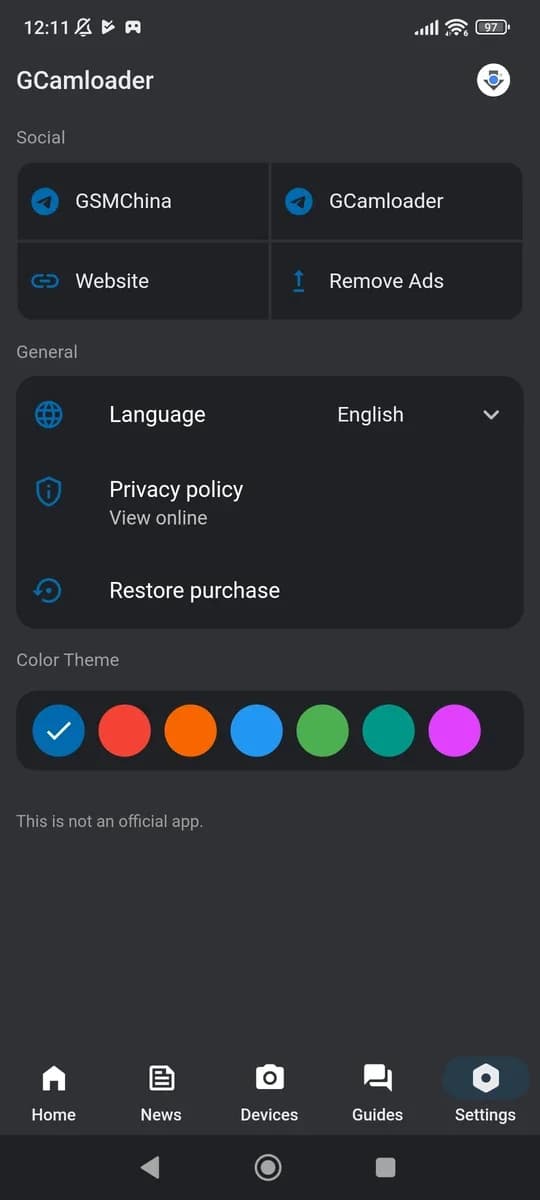Image resolution: width=540 pixels, height=1200 pixels.
Task: Open the GCamloader Telegram channel
Action: (x=397, y=201)
